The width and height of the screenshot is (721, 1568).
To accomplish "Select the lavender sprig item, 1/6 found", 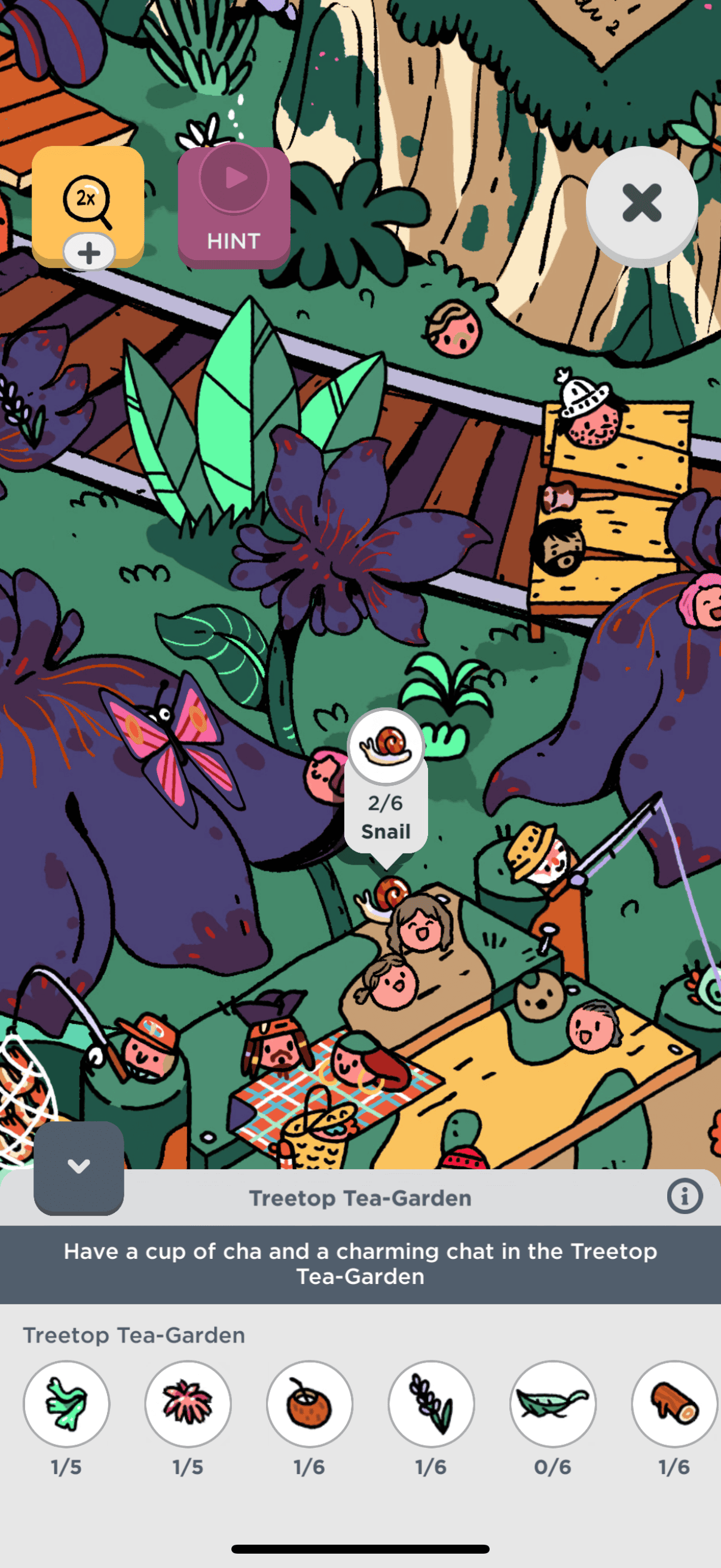I will 432,1404.
